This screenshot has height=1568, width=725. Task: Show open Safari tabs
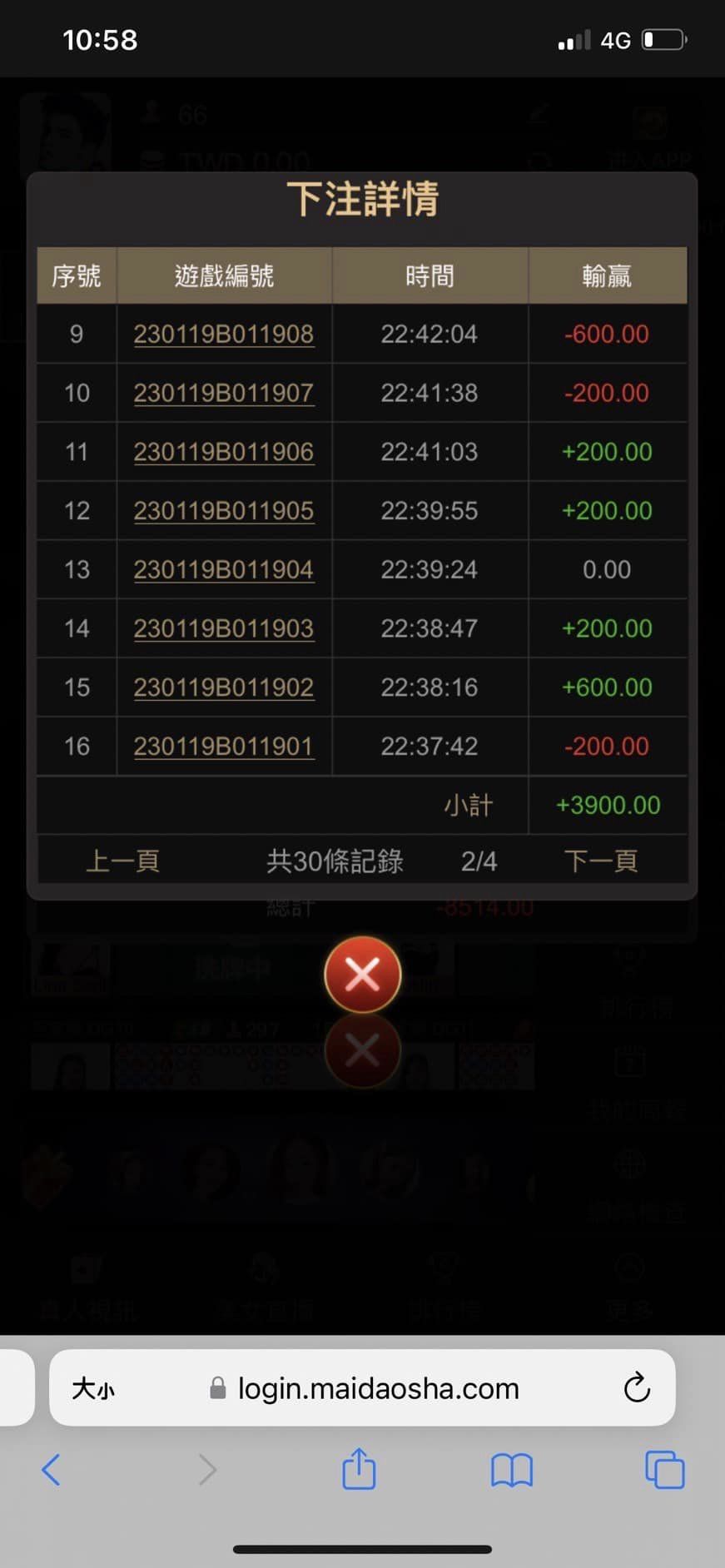click(664, 1470)
